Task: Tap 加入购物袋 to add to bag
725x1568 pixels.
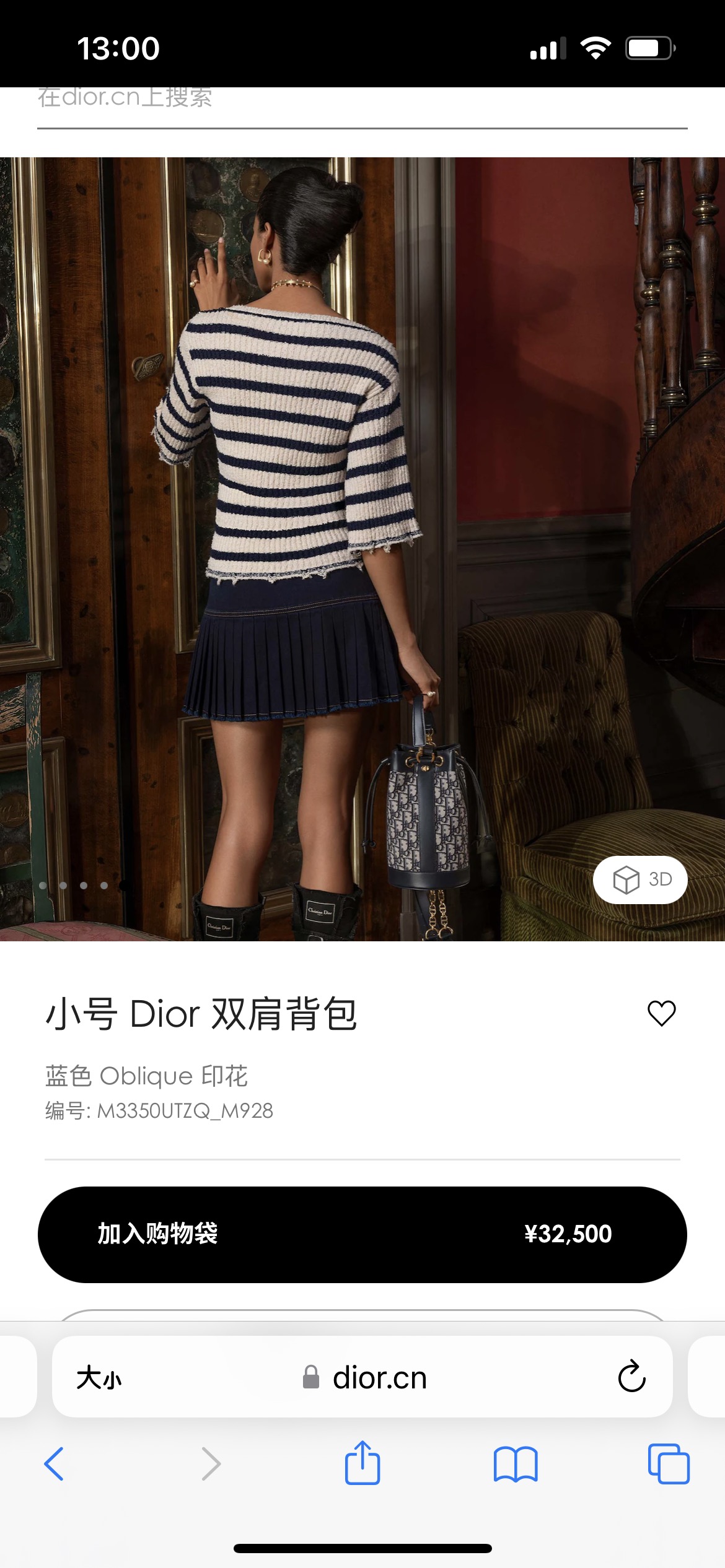Action: [x=362, y=1234]
